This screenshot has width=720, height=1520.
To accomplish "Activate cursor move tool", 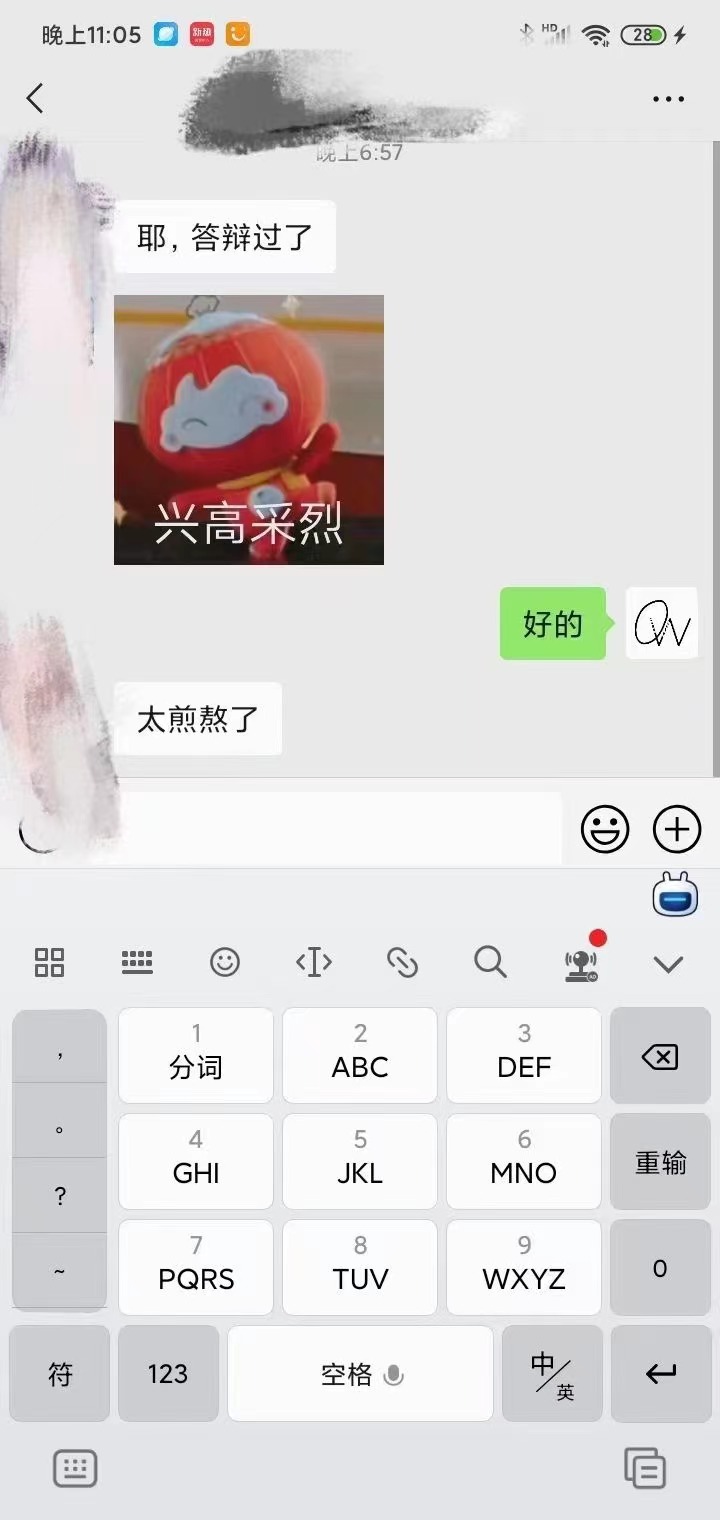I will point(314,963).
